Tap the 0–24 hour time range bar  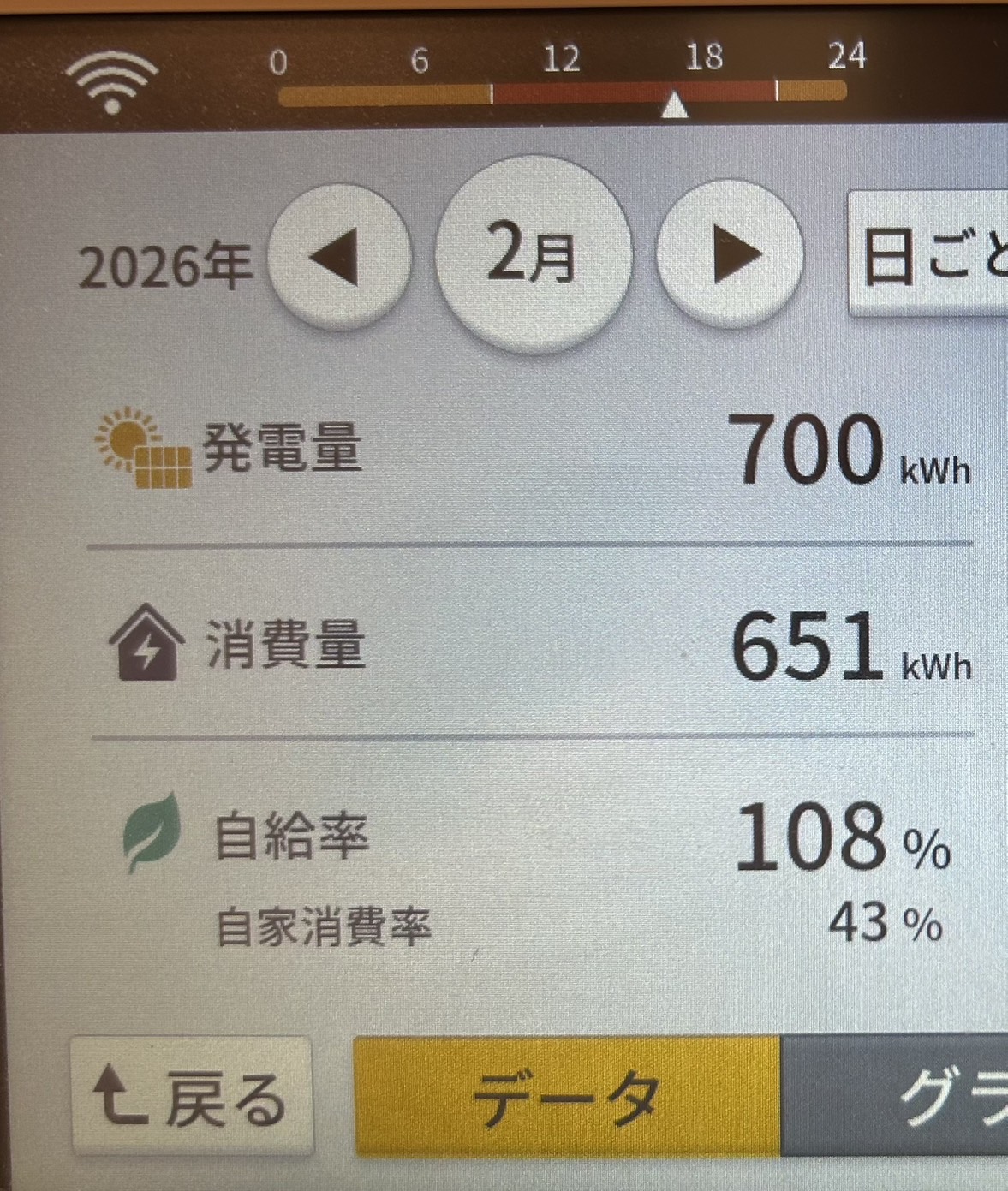pos(561,90)
